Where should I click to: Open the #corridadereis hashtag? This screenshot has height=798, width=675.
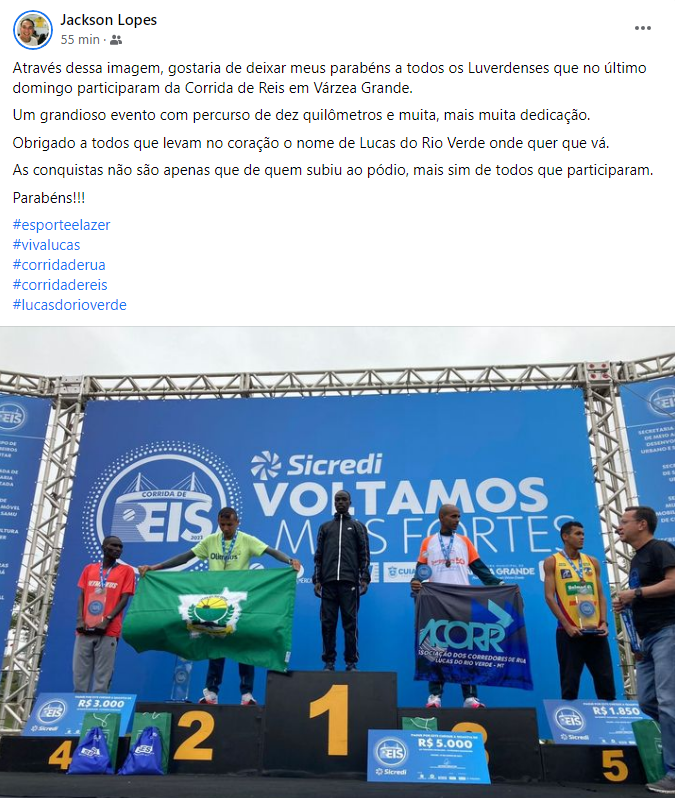coord(60,285)
